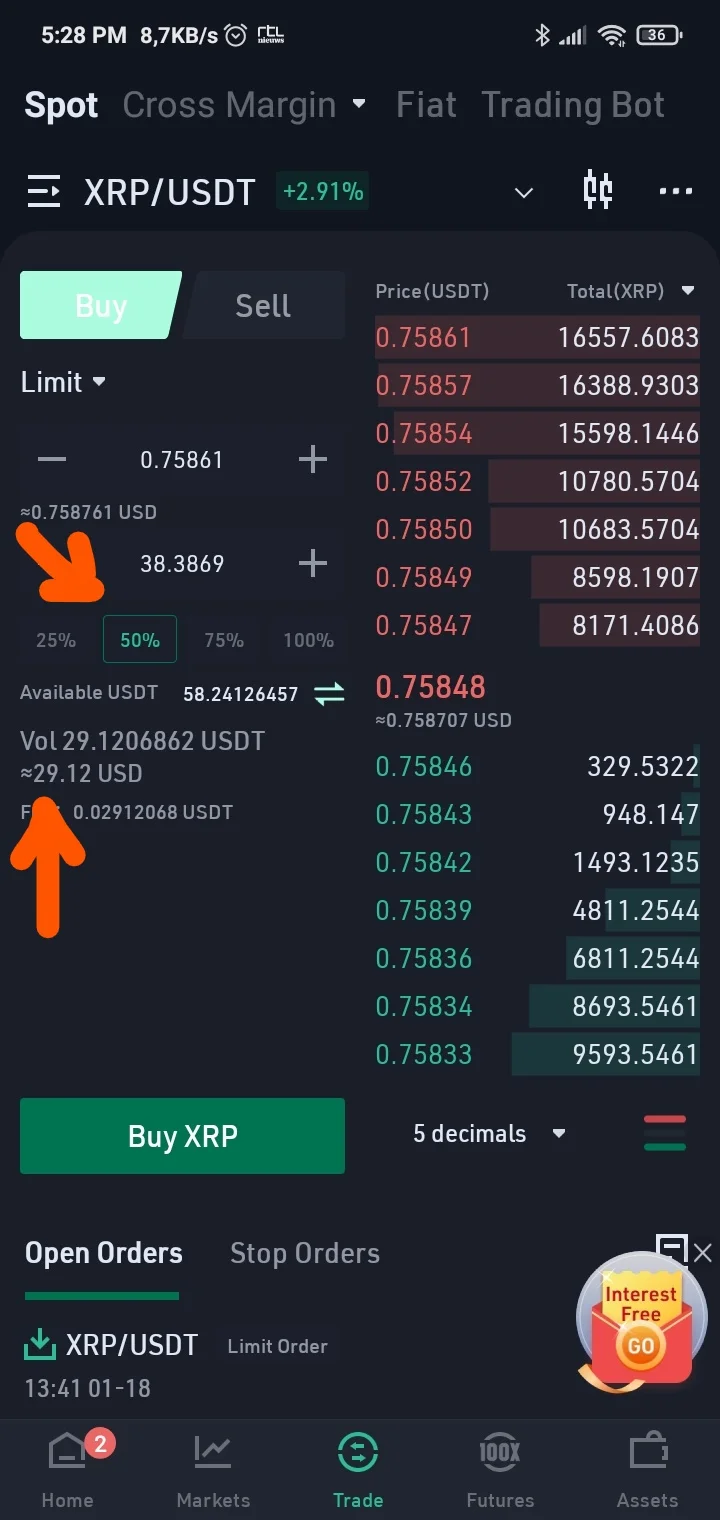Change the 5 decimals dropdown
Viewport: 720px width, 1520px height.
490,1134
